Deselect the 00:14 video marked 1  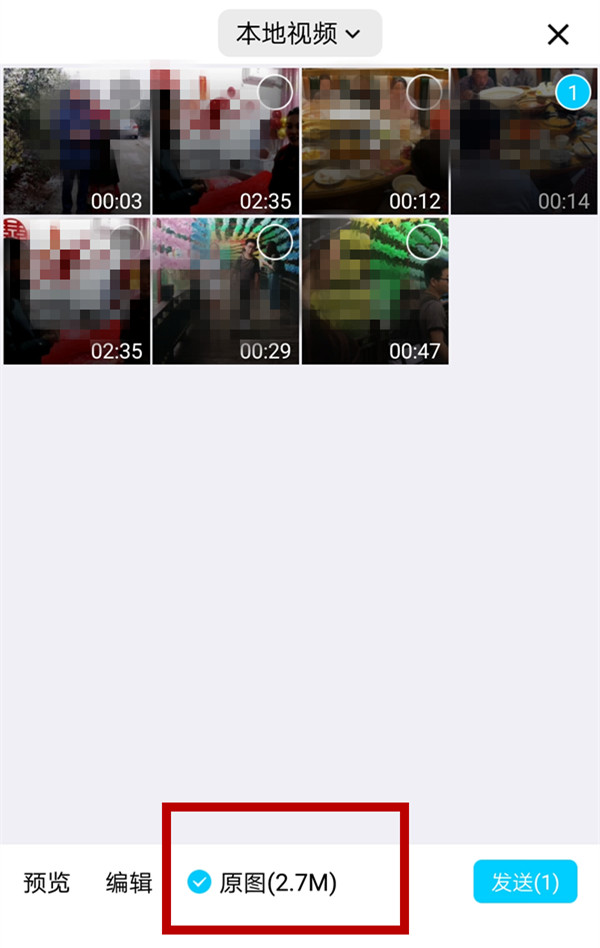pyautogui.click(x=572, y=93)
